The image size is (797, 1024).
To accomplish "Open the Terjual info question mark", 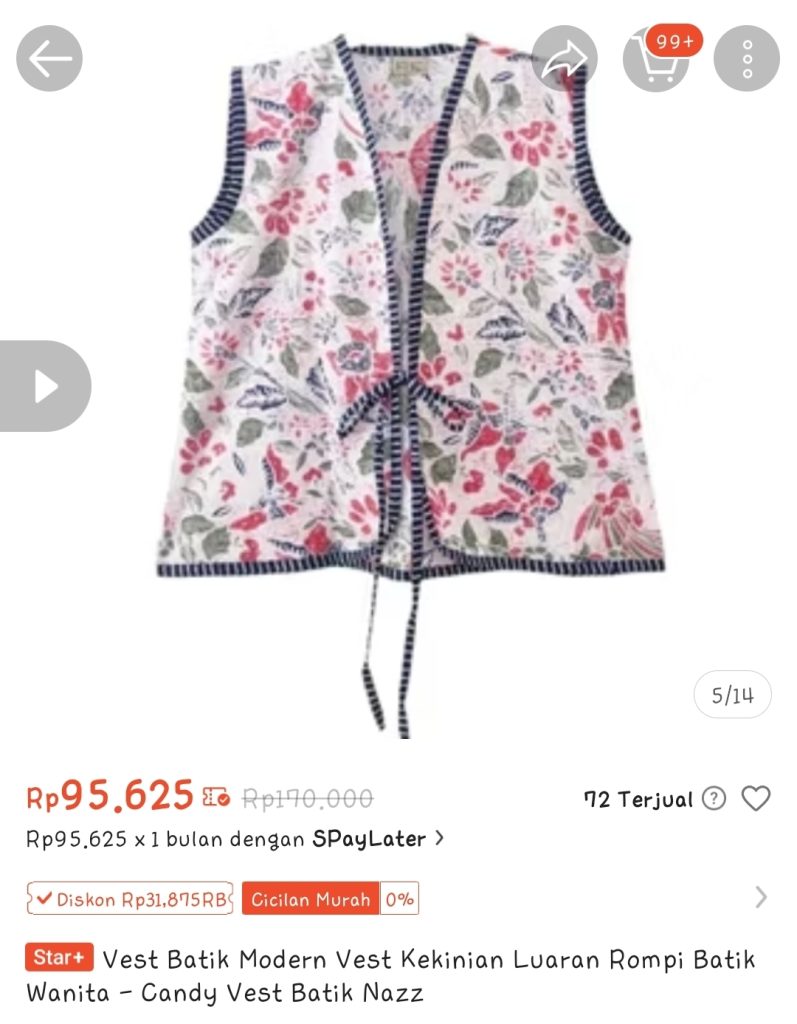I will (x=713, y=799).
